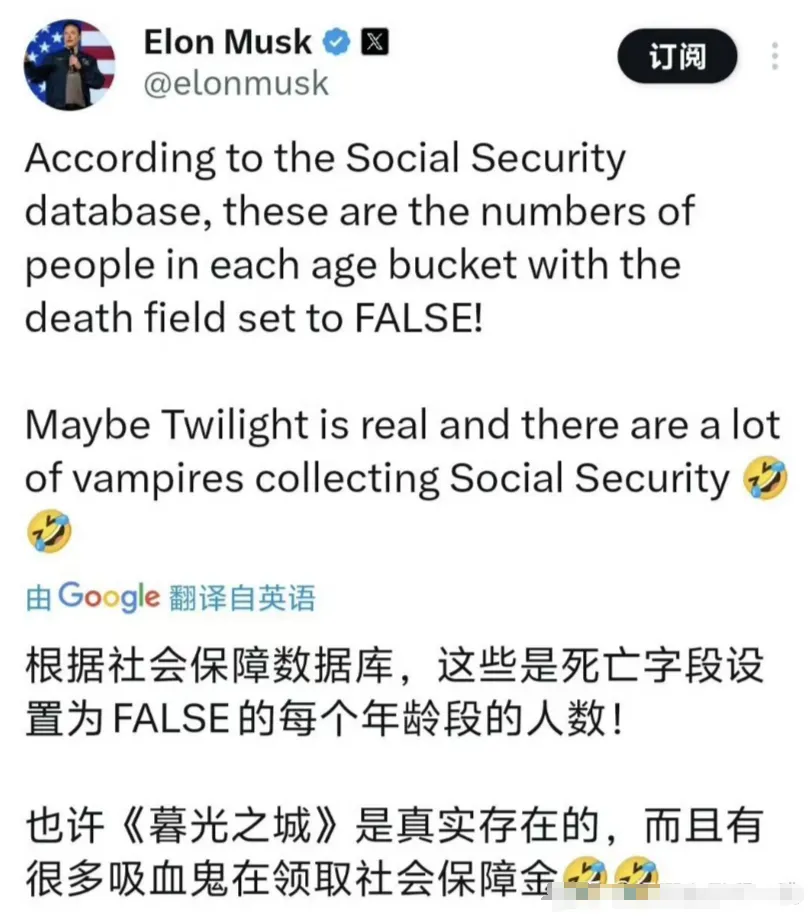This screenshot has width=811, height=919.
Task: Open the @elonmusk profile handle
Action: pos(236,83)
